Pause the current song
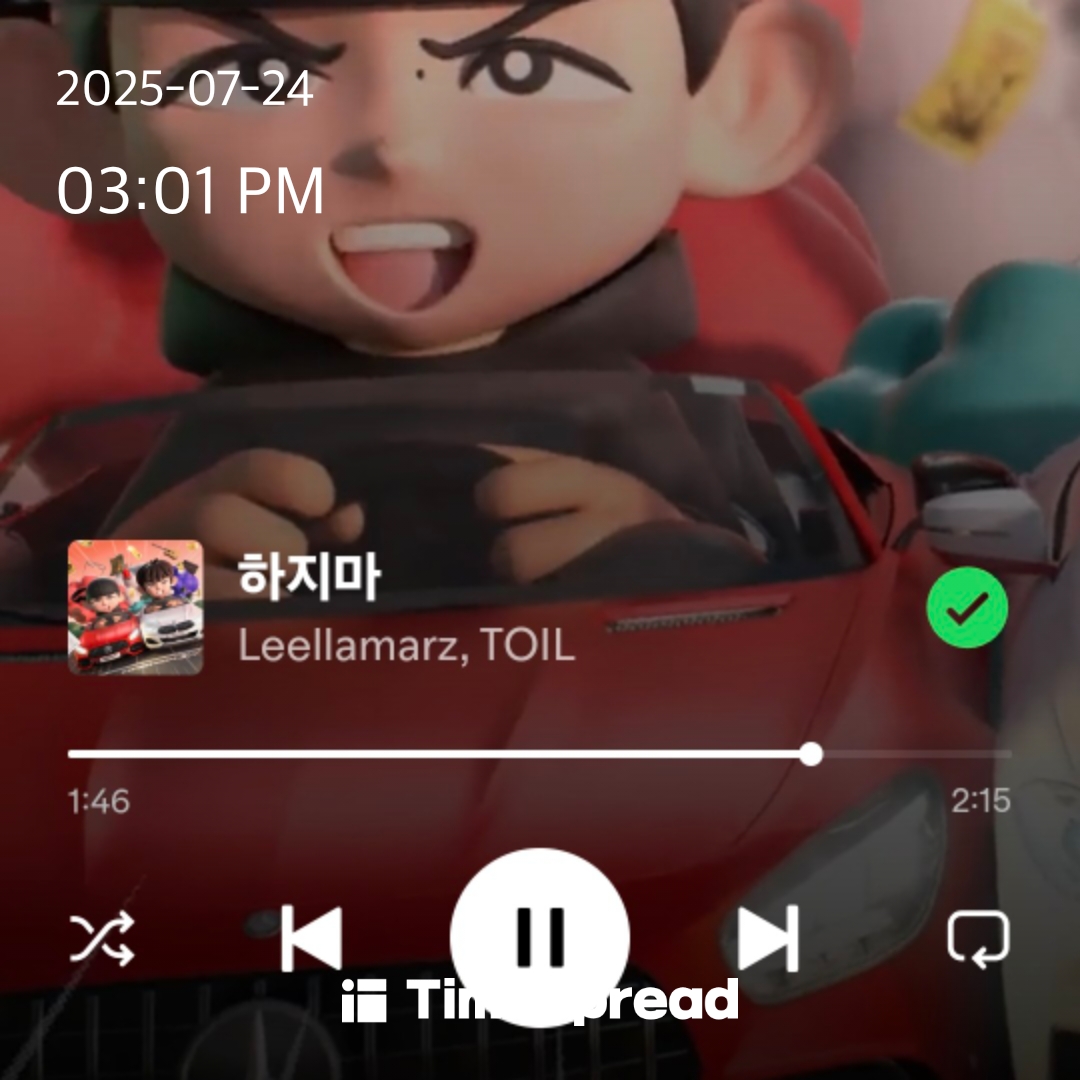 pyautogui.click(x=540, y=937)
